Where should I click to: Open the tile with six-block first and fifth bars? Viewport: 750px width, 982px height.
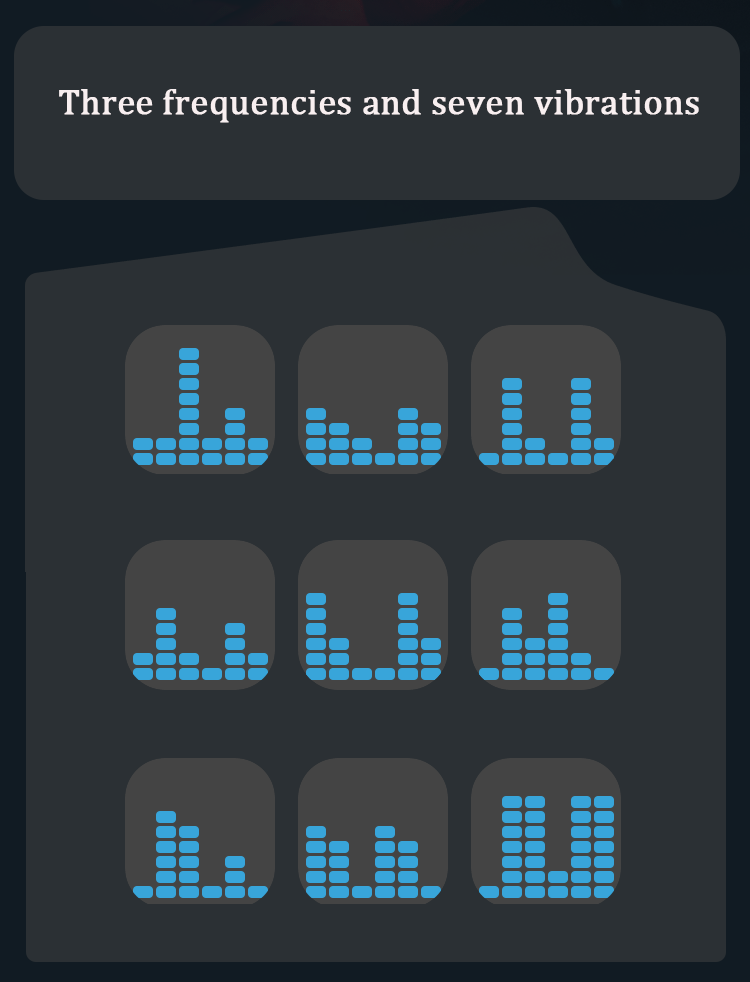point(373,614)
